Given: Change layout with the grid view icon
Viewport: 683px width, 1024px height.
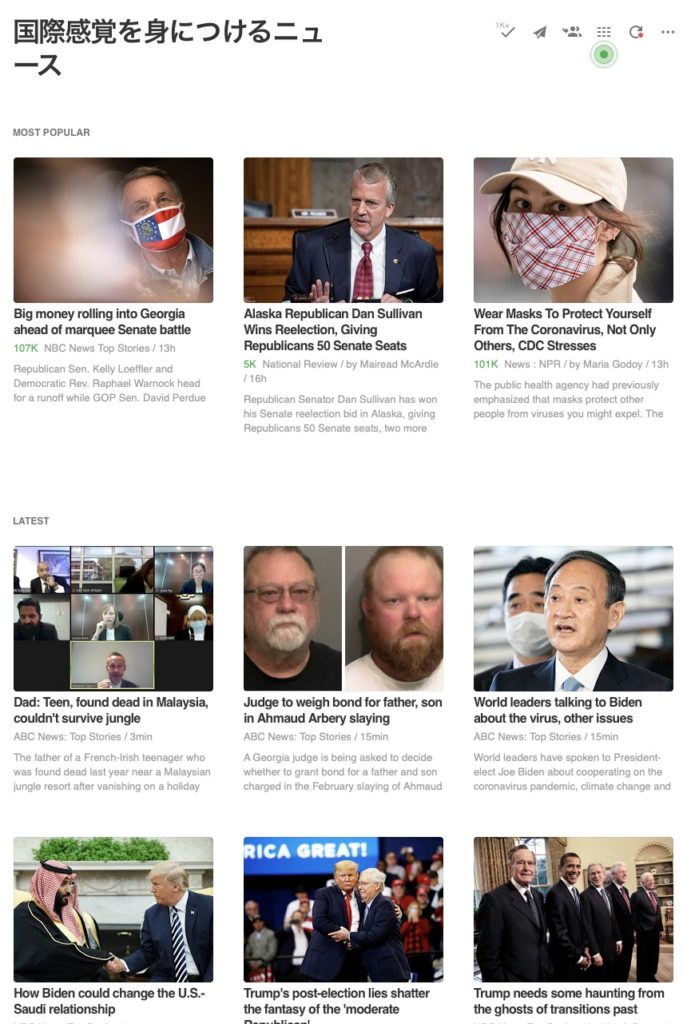Looking at the screenshot, I should point(603,32).
